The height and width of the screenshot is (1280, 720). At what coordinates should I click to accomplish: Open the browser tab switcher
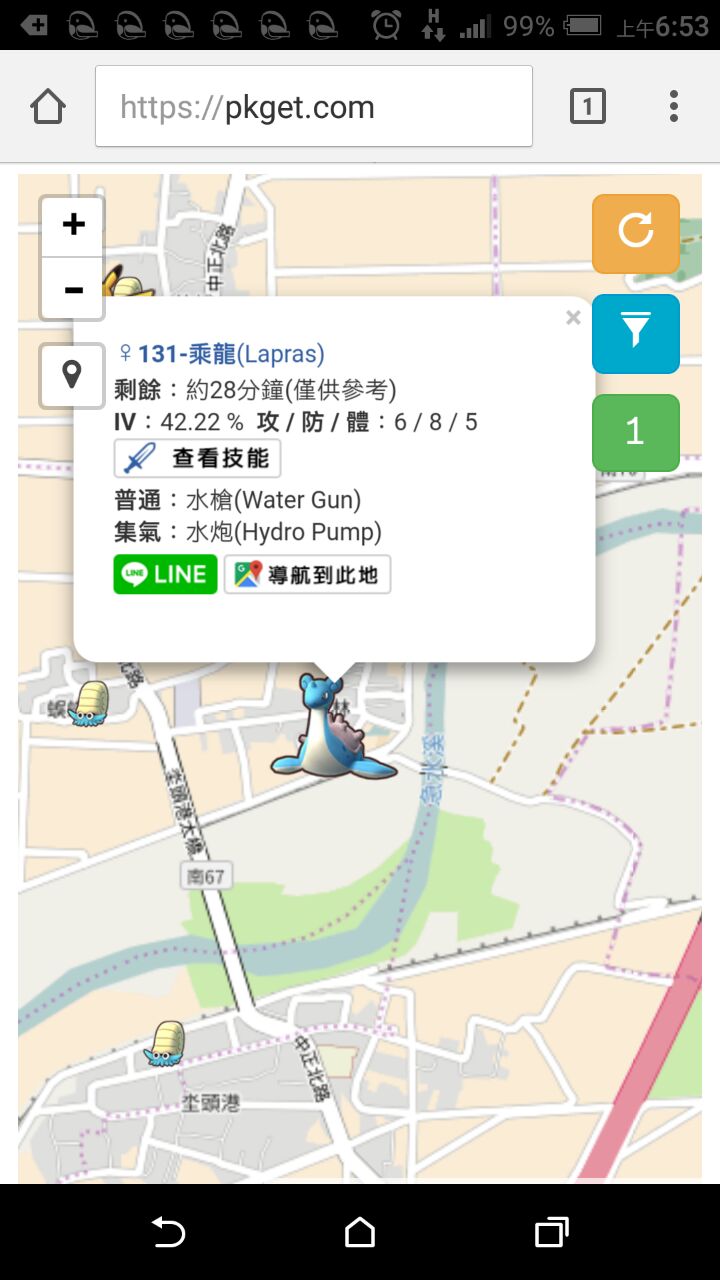pyautogui.click(x=587, y=106)
